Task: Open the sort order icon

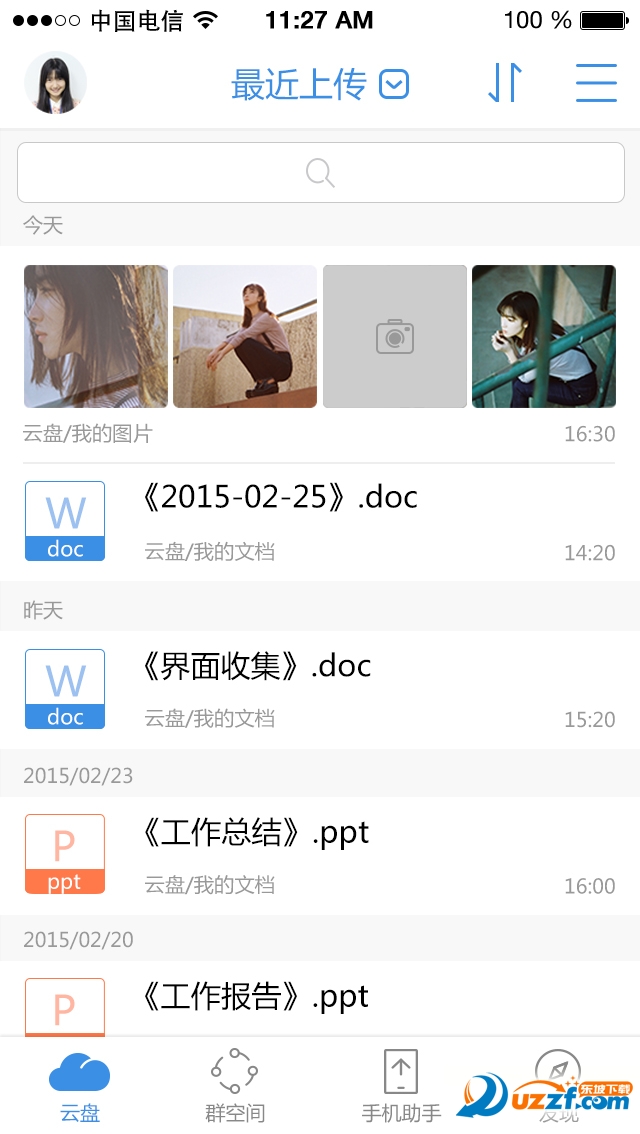Action: [505, 83]
